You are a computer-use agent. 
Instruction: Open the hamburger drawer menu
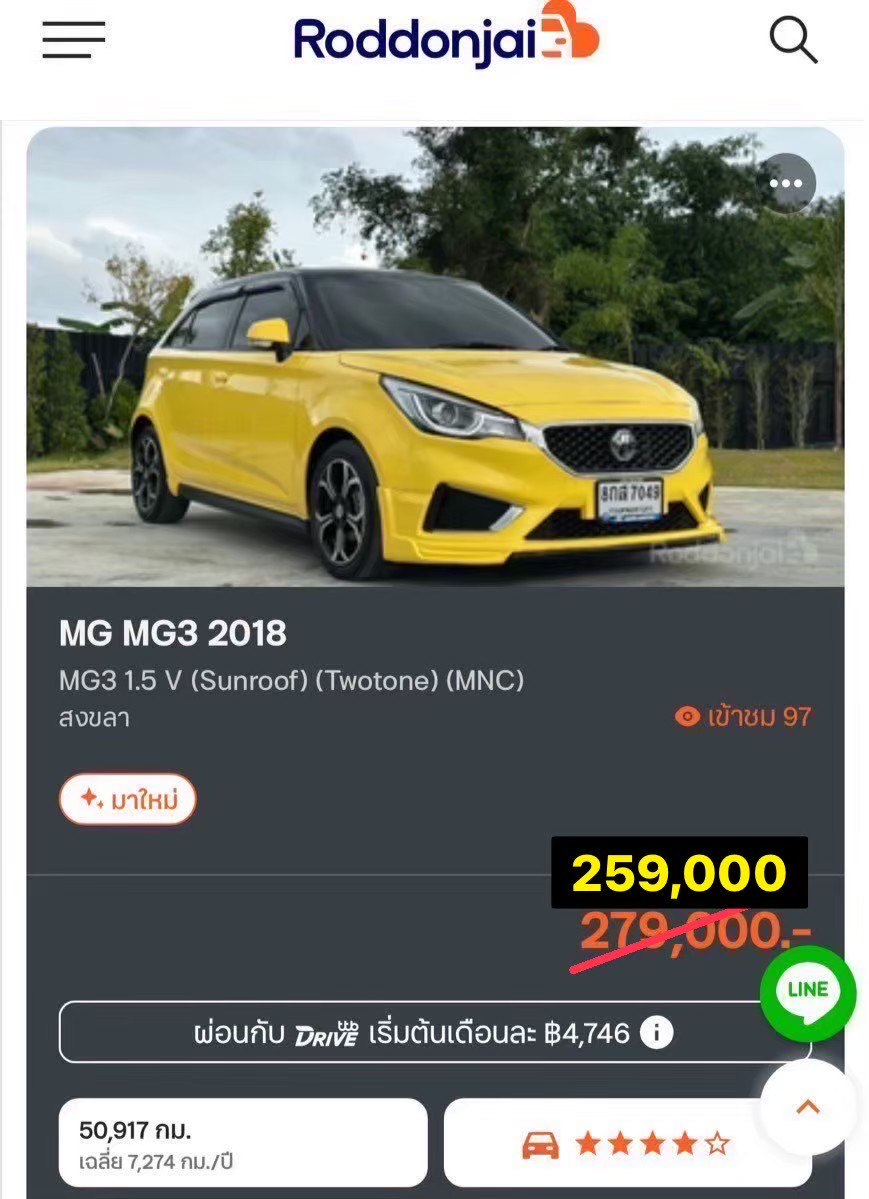point(73,40)
